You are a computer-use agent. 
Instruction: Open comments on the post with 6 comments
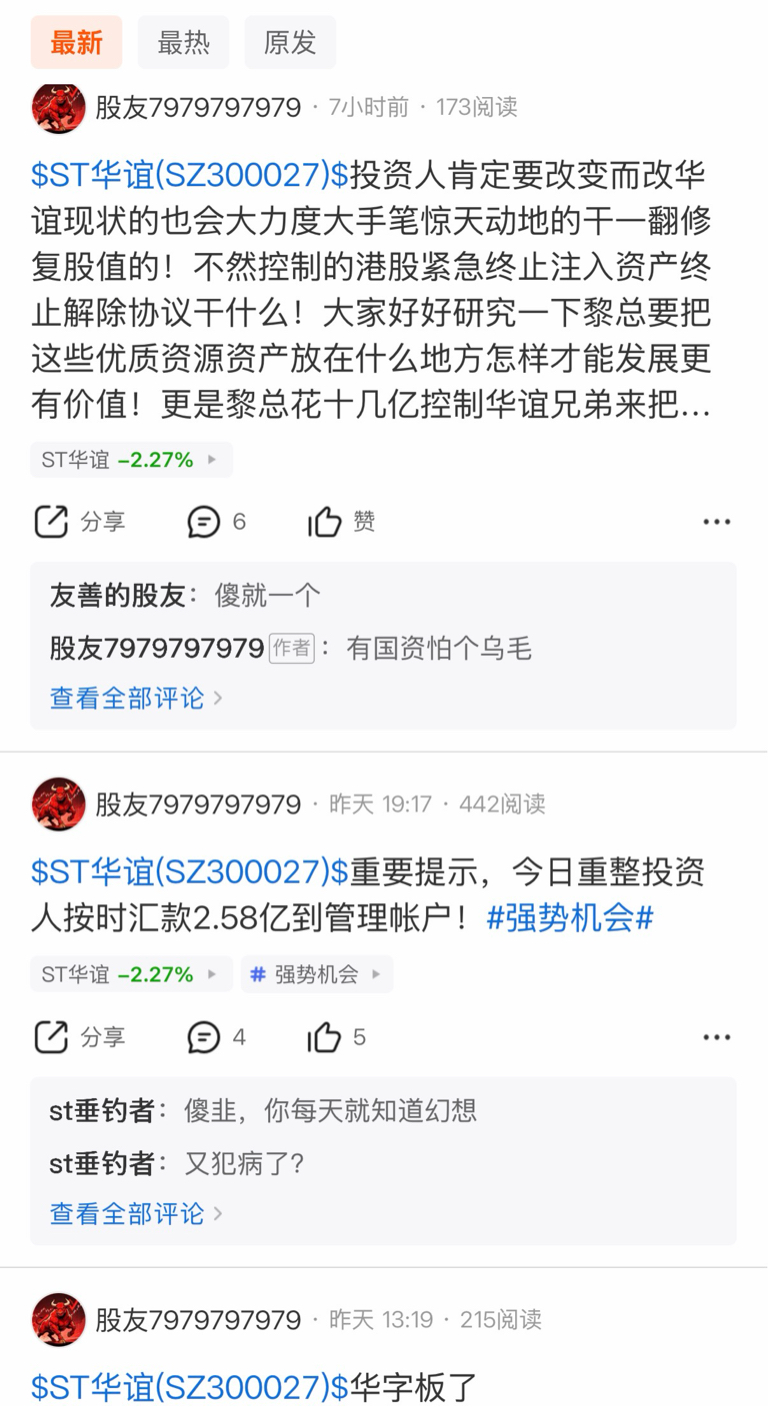click(217, 522)
